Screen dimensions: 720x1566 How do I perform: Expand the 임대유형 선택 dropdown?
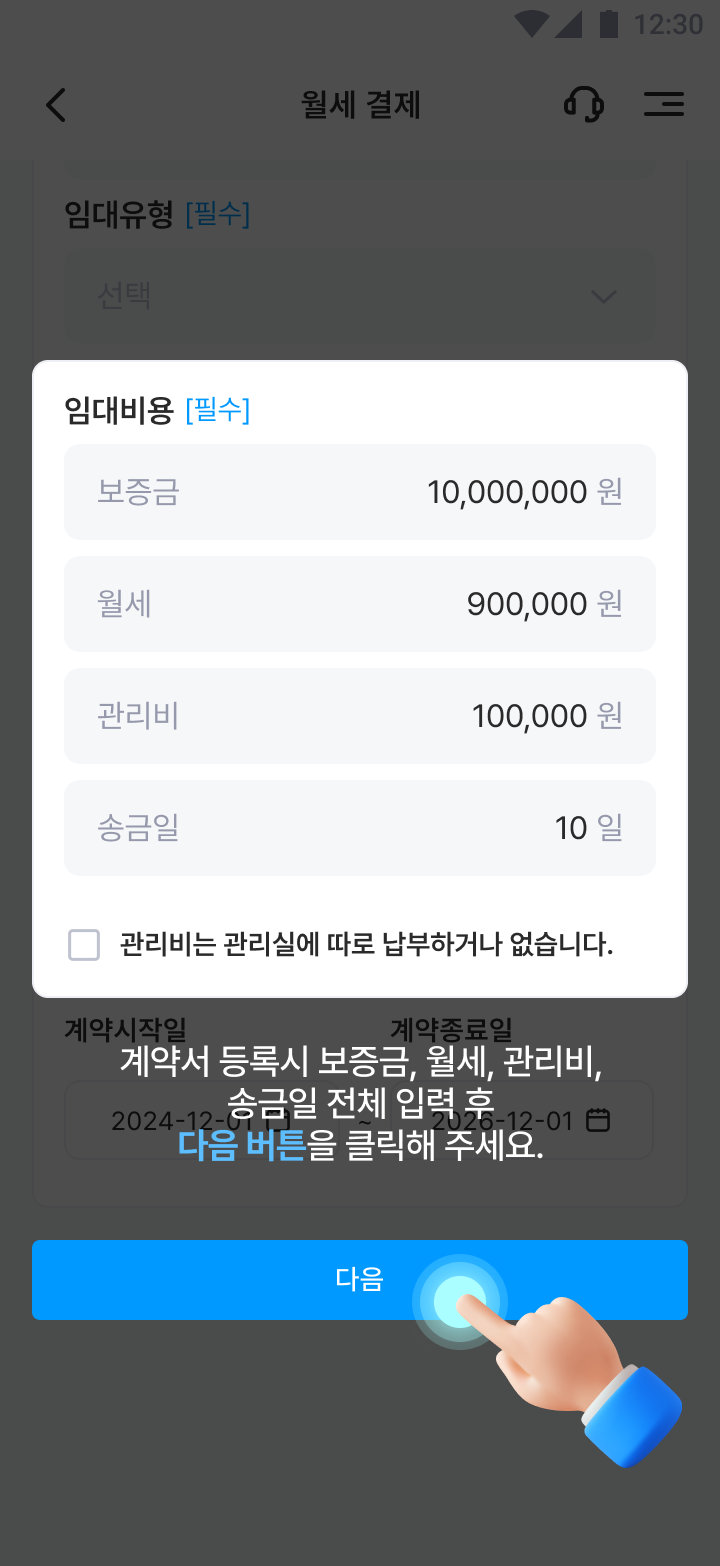point(360,296)
